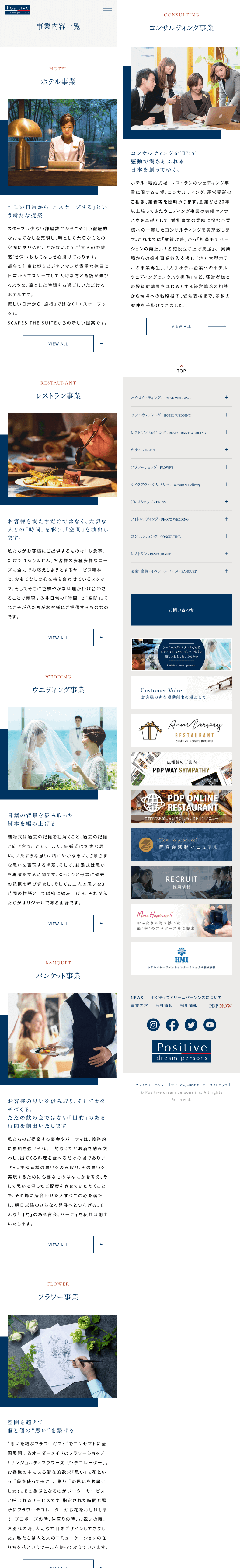Image resolution: width=240 pixels, height=1568 pixels.
Task: Open the PDP ONLINE RESTAURANT banner
Action: coord(182,806)
